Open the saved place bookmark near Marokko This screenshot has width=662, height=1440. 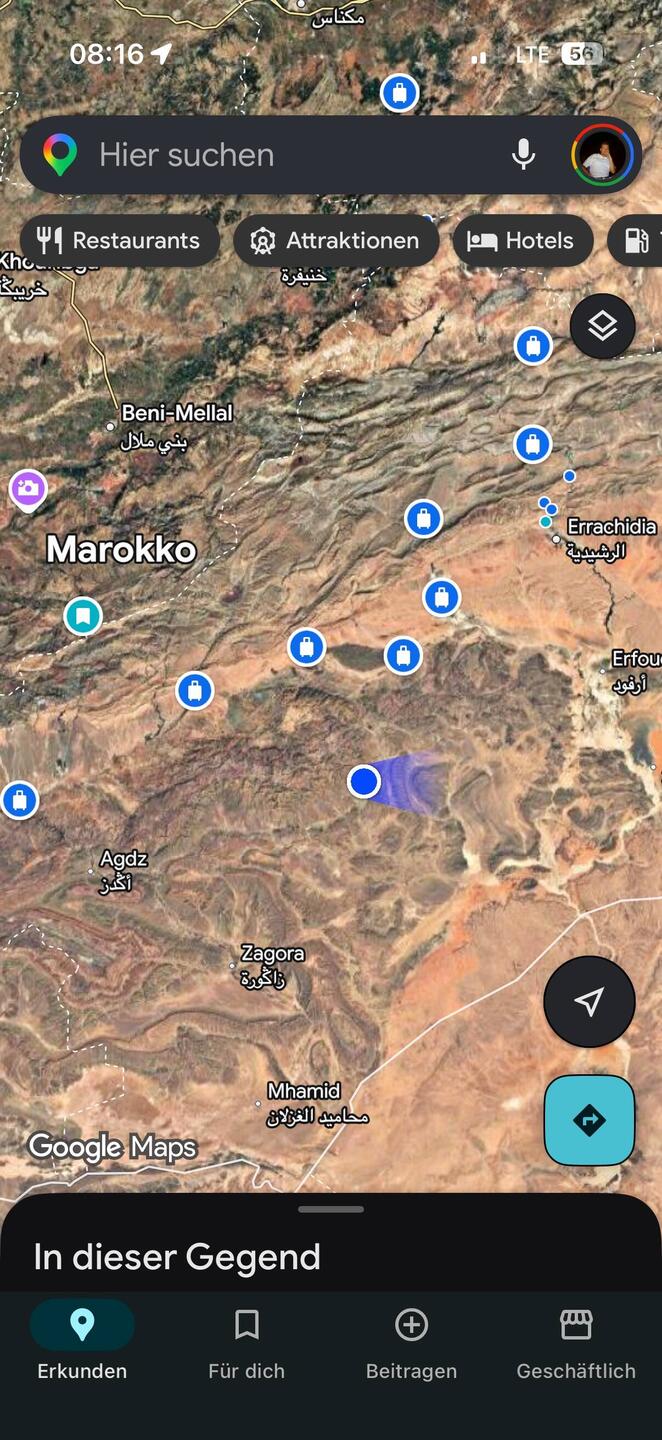[x=83, y=615]
